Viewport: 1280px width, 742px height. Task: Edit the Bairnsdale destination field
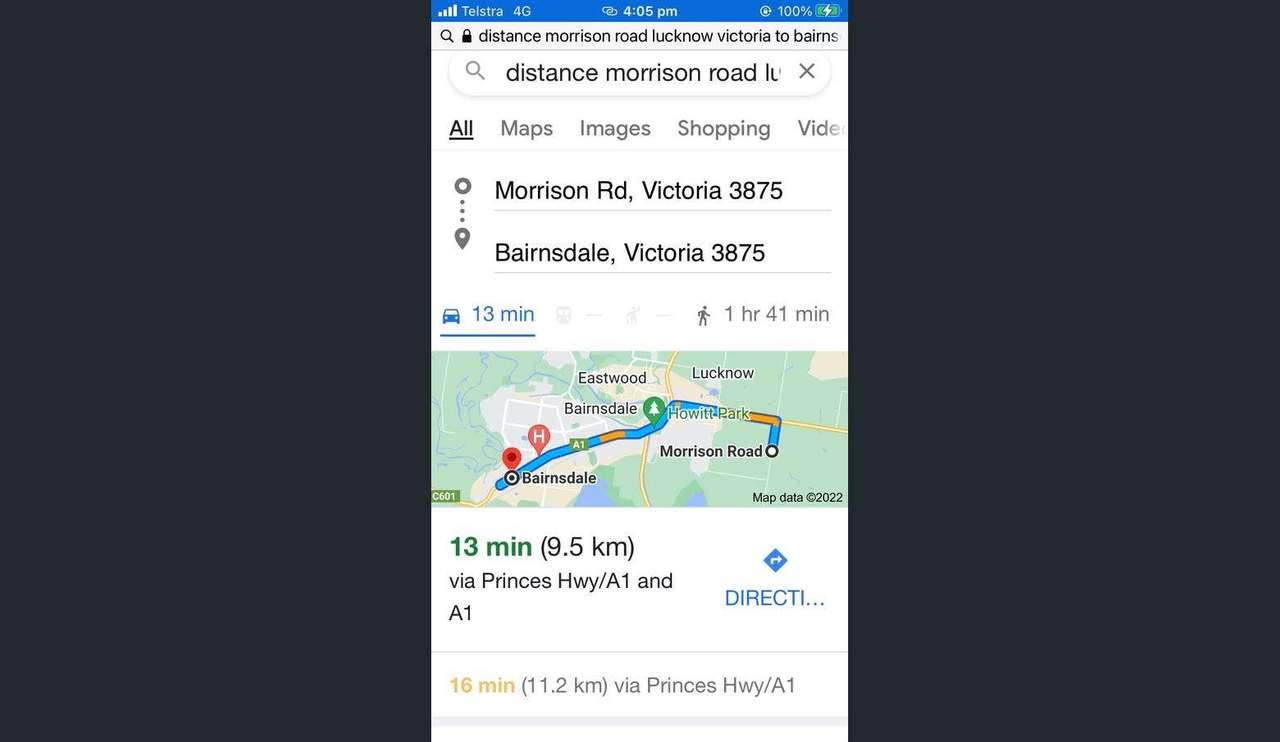click(x=660, y=253)
